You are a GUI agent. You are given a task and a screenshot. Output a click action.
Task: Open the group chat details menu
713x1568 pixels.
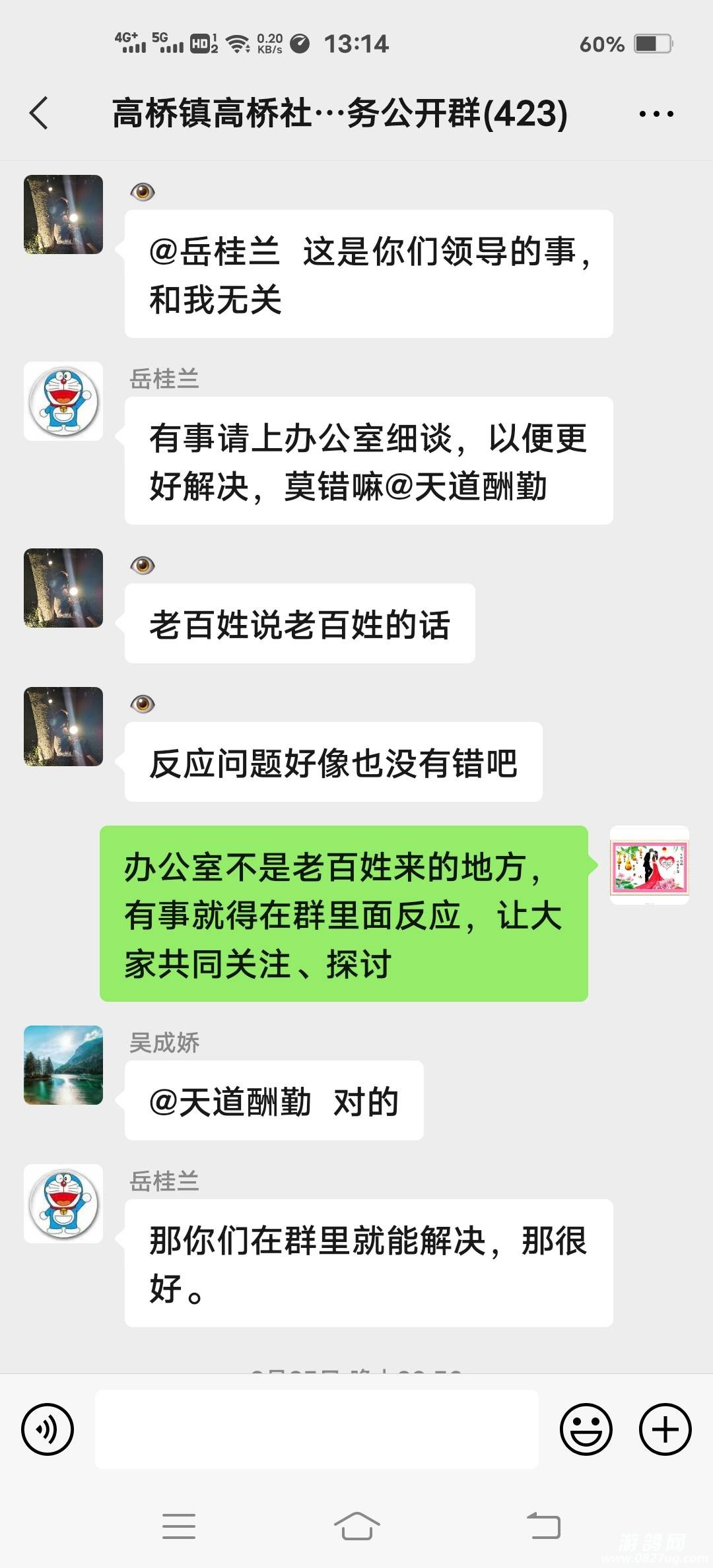(x=656, y=114)
